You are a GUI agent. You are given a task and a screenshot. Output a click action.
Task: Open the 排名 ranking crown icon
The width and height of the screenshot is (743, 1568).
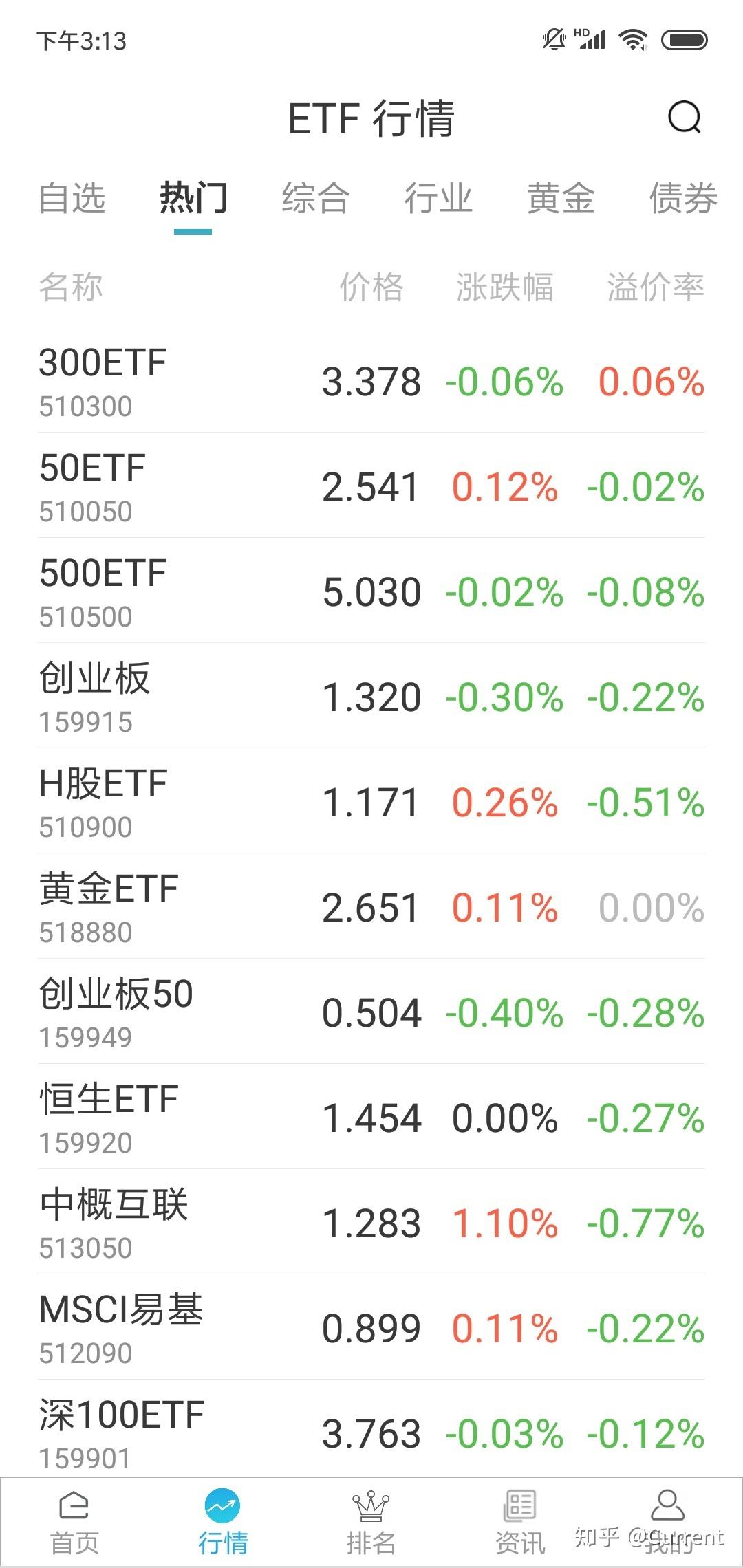pyautogui.click(x=371, y=1513)
